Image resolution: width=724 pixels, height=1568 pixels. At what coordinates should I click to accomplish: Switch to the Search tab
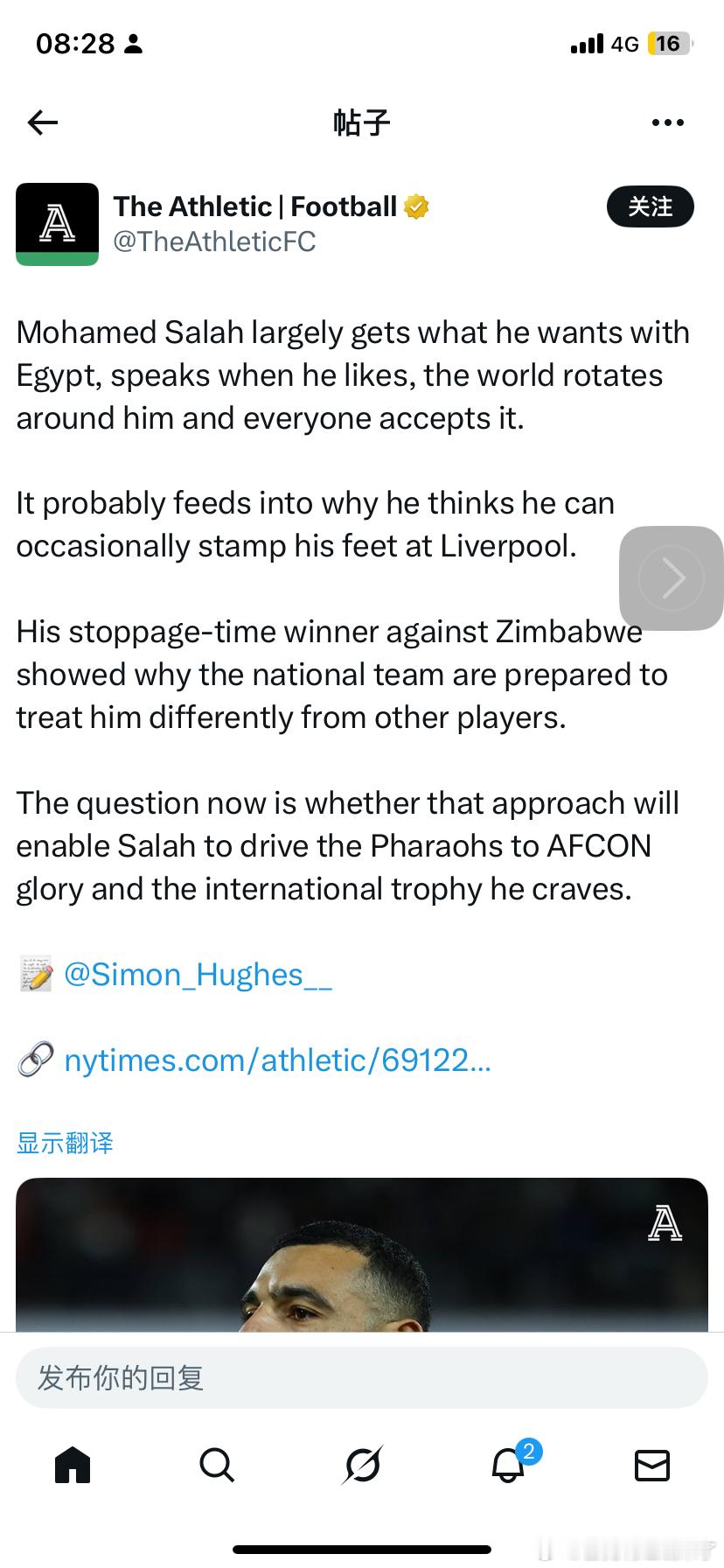click(217, 1465)
